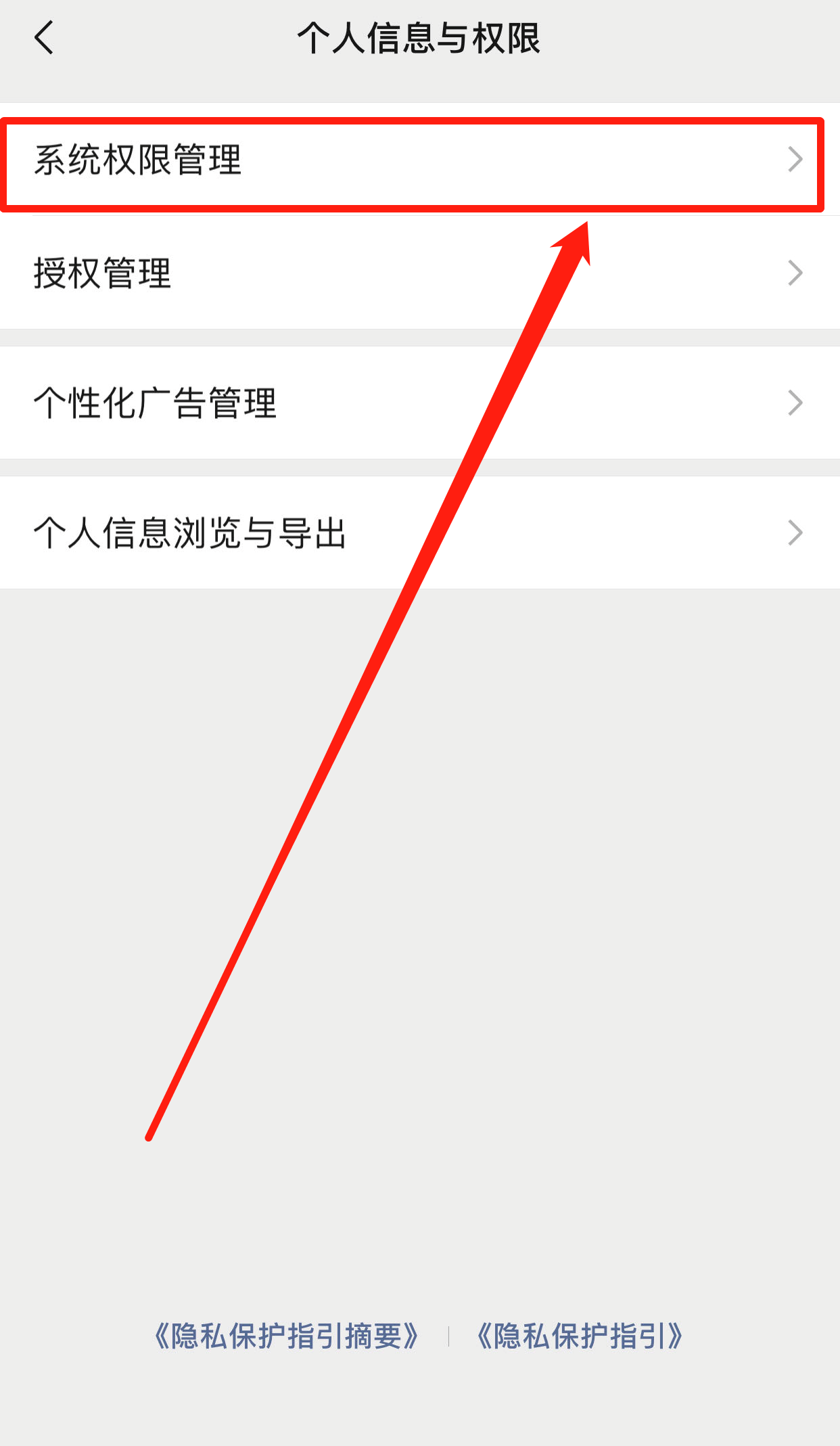Click the page title 个人信息与权限
840x1446 pixels.
point(419,37)
